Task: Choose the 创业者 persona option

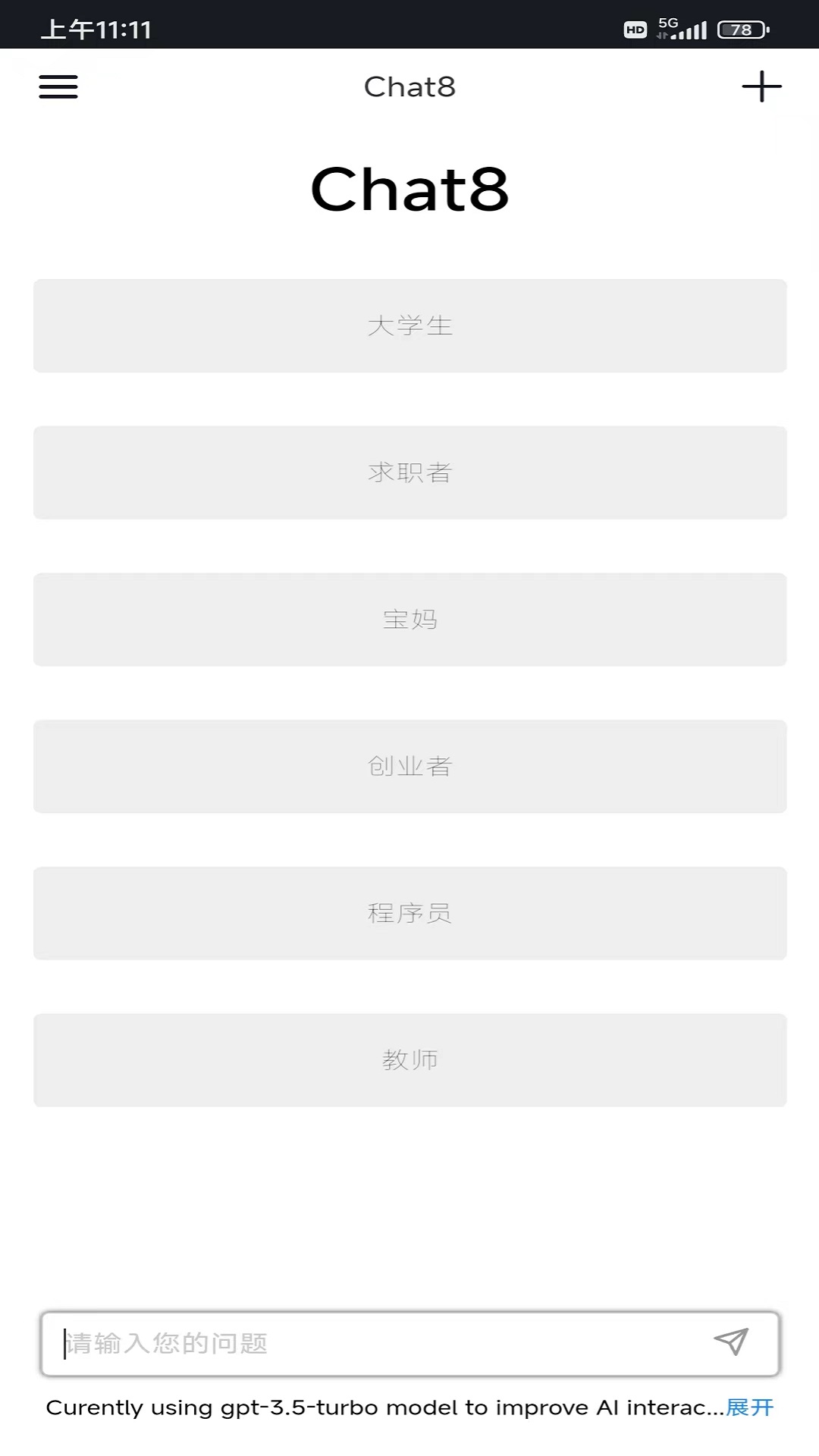Action: coord(409,767)
